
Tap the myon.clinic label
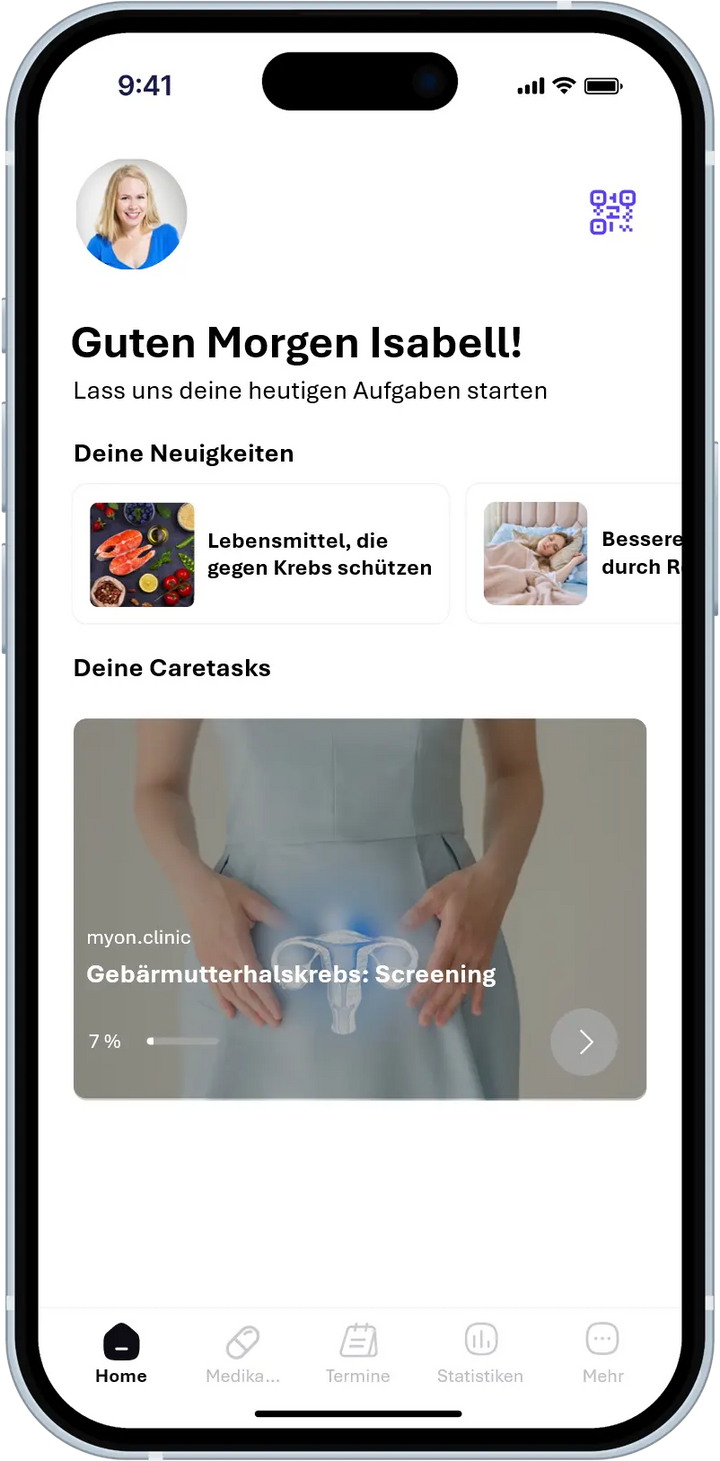pos(139,937)
